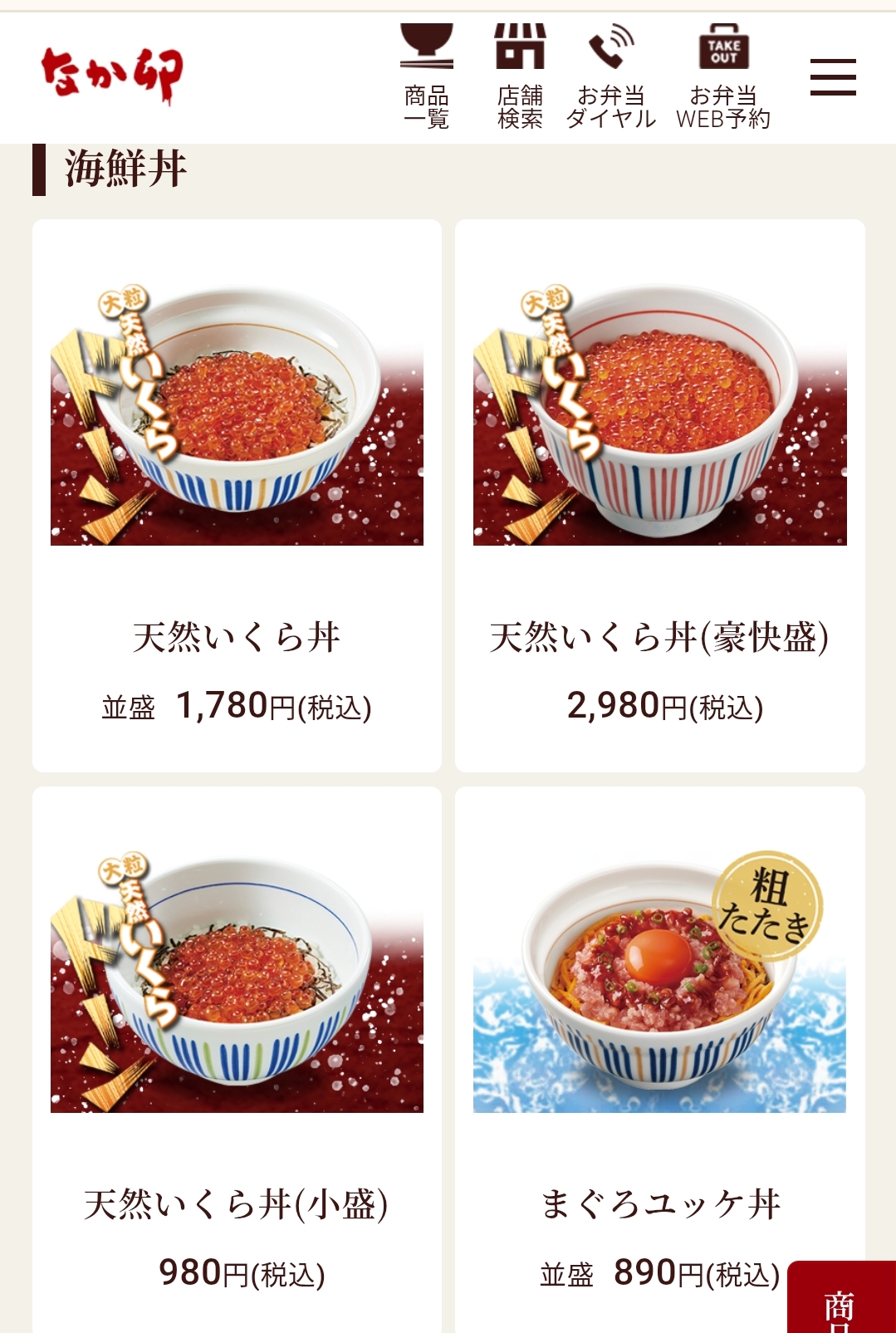
Task: Open the hamburger menu
Action: [833, 77]
